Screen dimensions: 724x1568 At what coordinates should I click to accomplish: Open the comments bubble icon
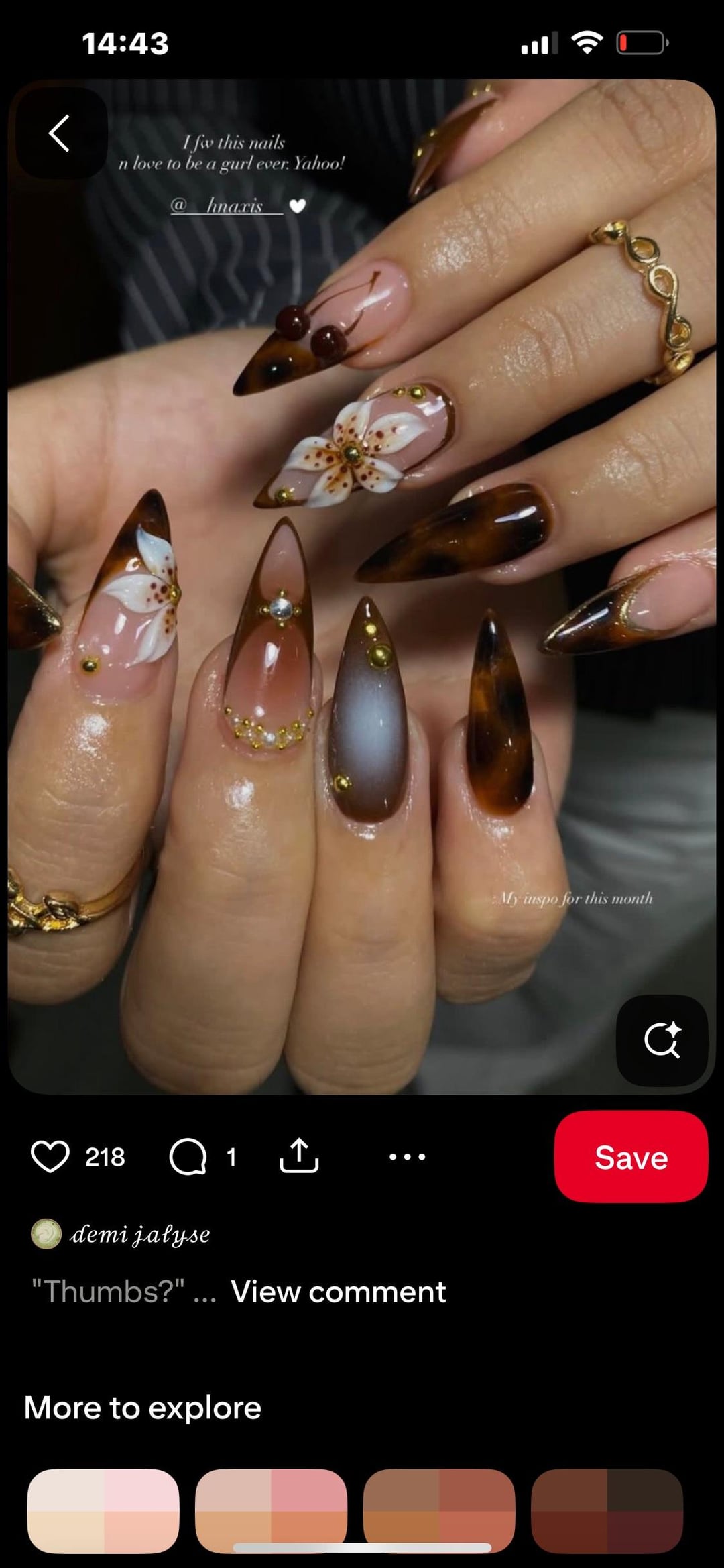pyautogui.click(x=188, y=1157)
